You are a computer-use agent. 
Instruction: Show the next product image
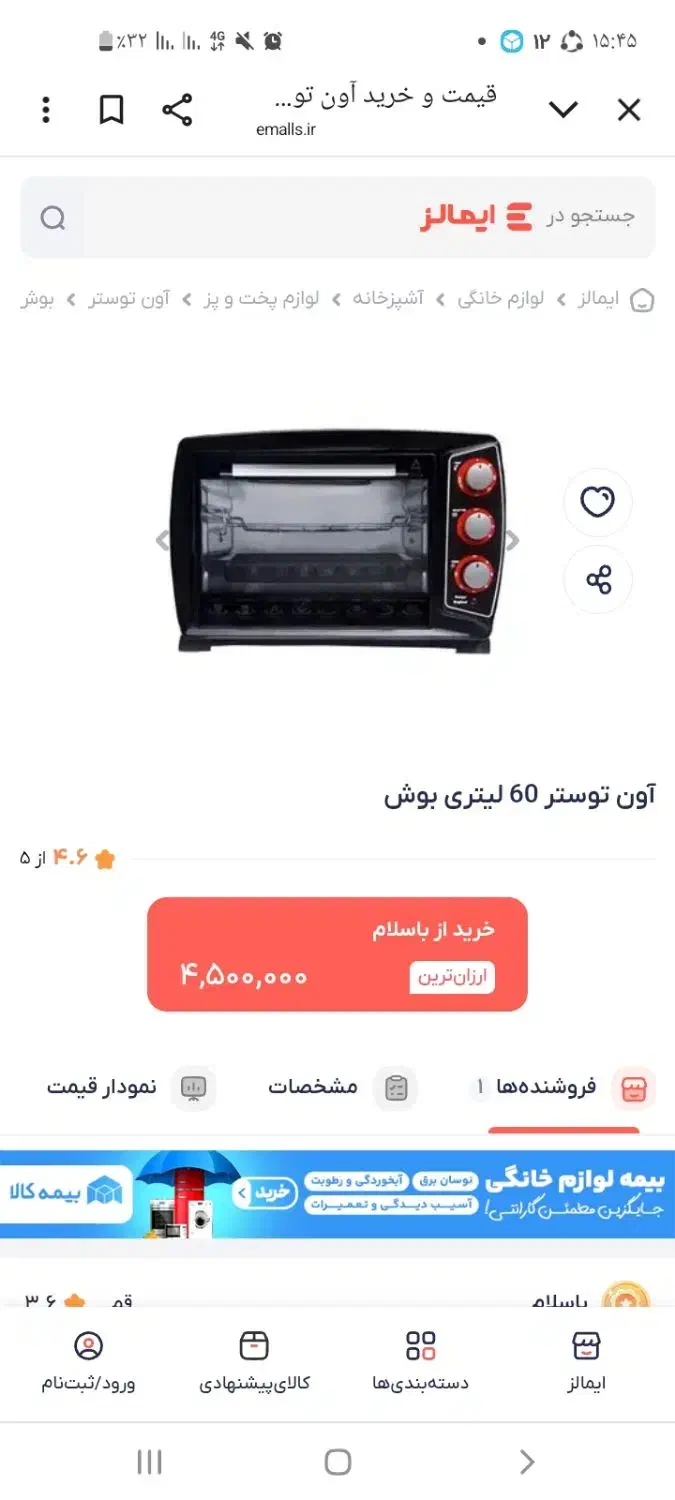tap(513, 541)
